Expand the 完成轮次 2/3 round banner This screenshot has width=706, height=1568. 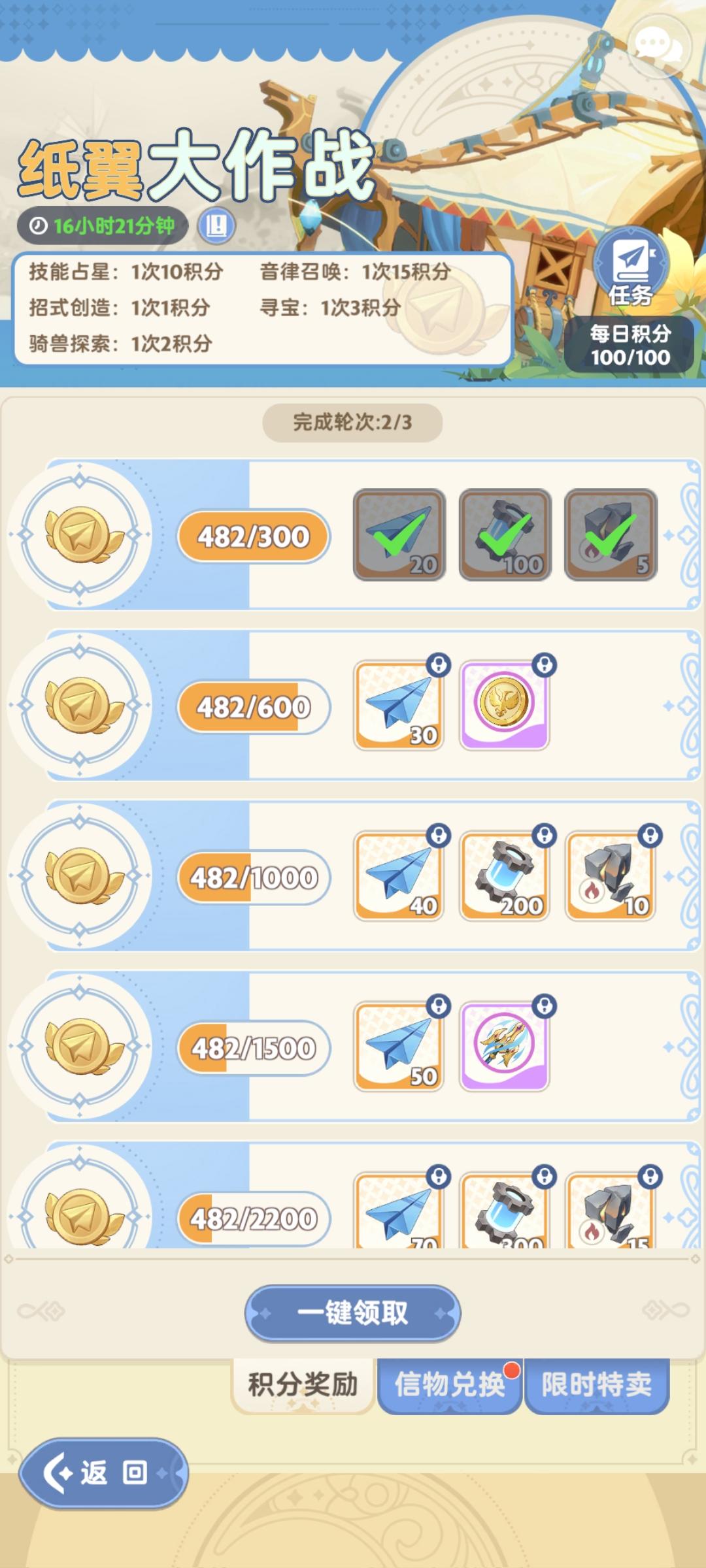click(x=353, y=423)
